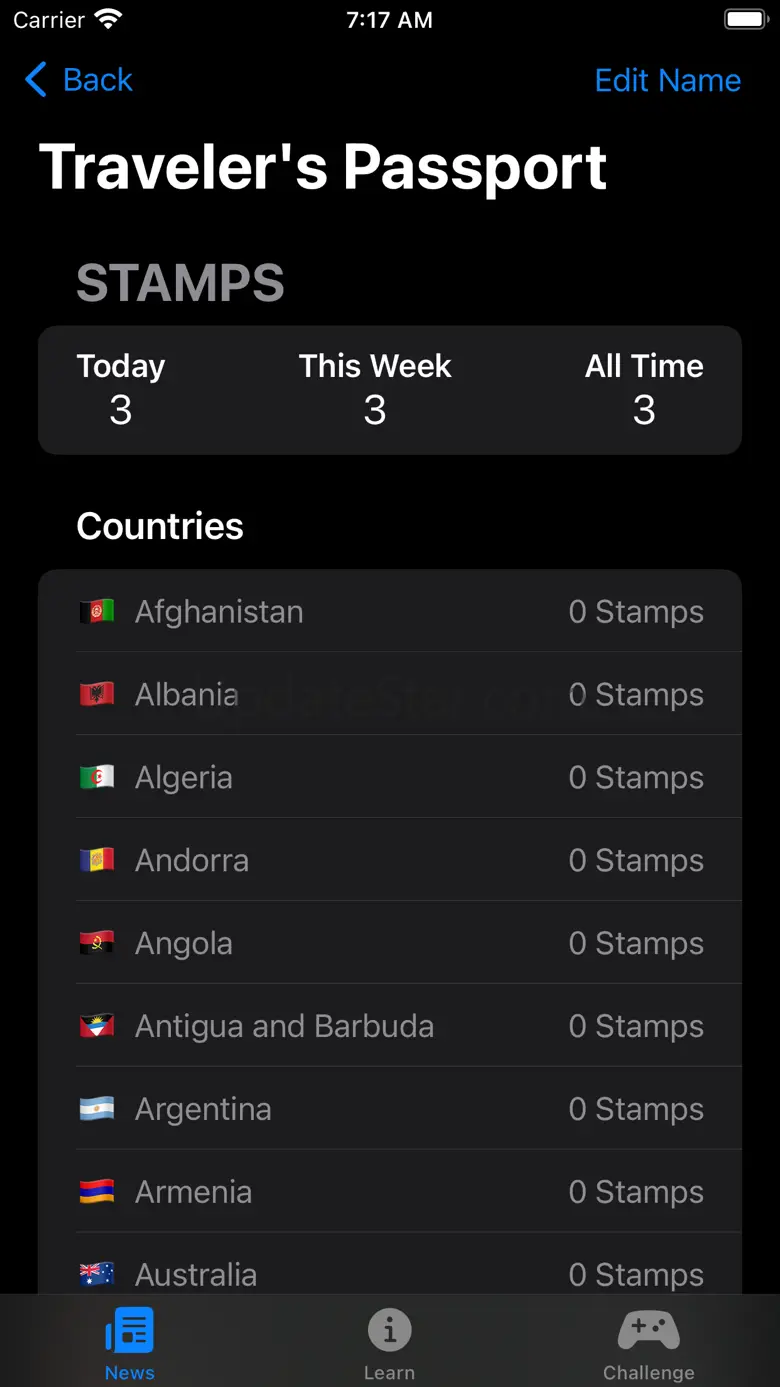Select Antigua and Barbuda
780x1387 pixels.
(x=390, y=1026)
